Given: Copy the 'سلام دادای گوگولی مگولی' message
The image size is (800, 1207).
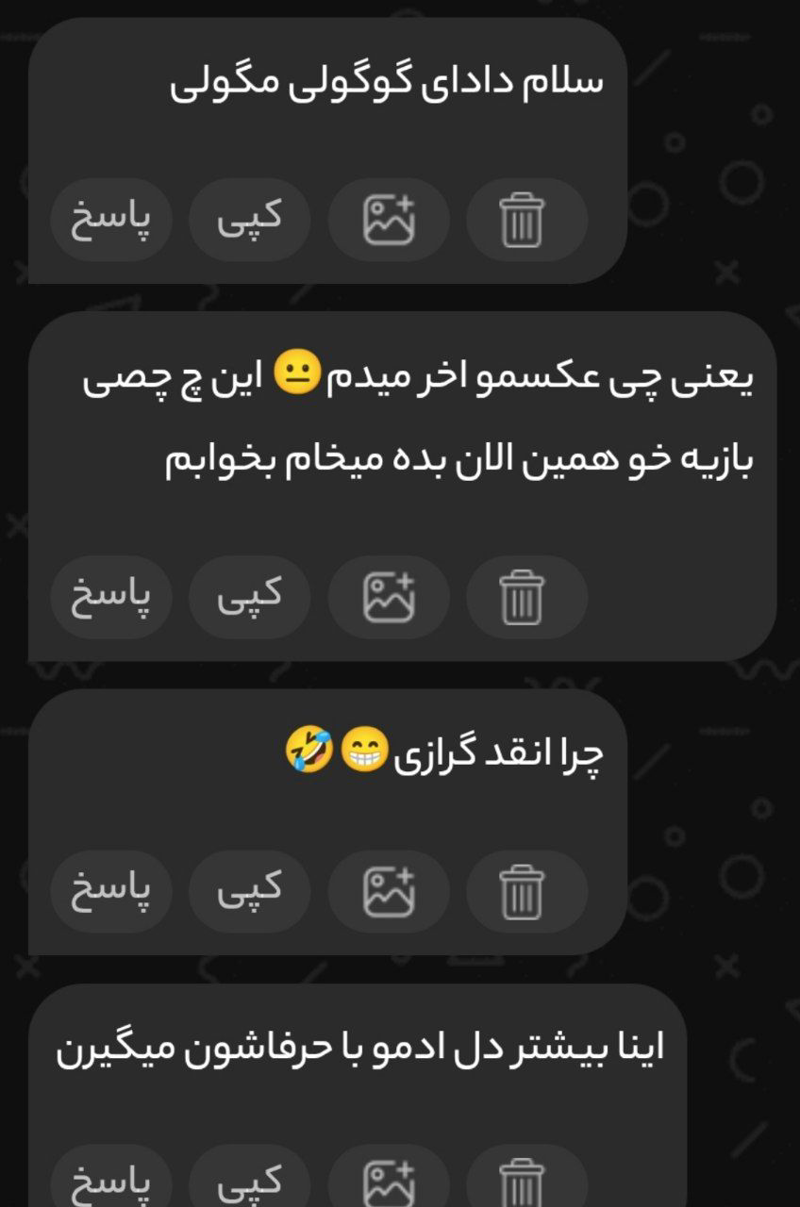Looking at the screenshot, I should pyautogui.click(x=250, y=221).
